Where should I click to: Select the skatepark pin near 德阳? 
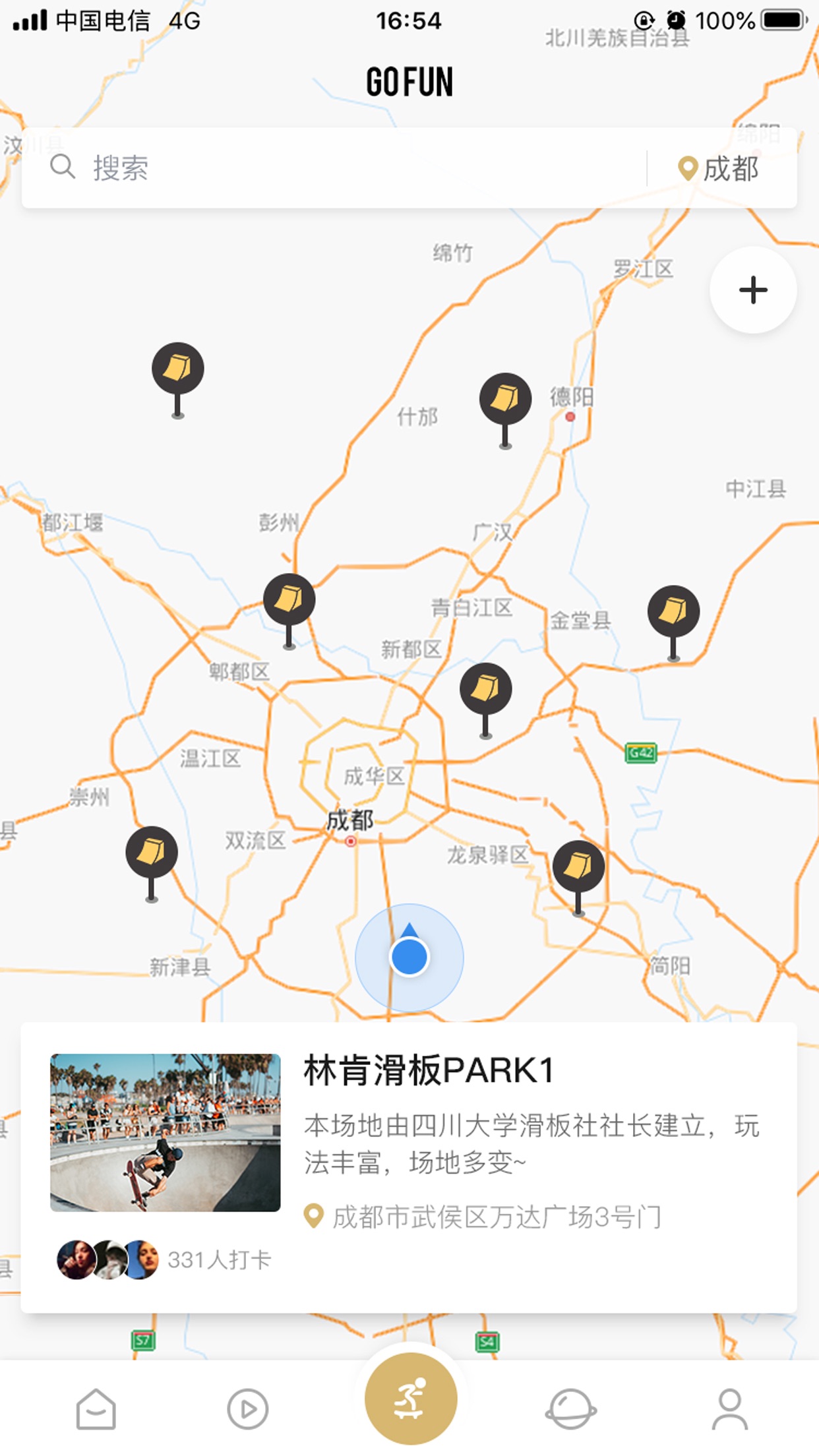click(x=505, y=410)
